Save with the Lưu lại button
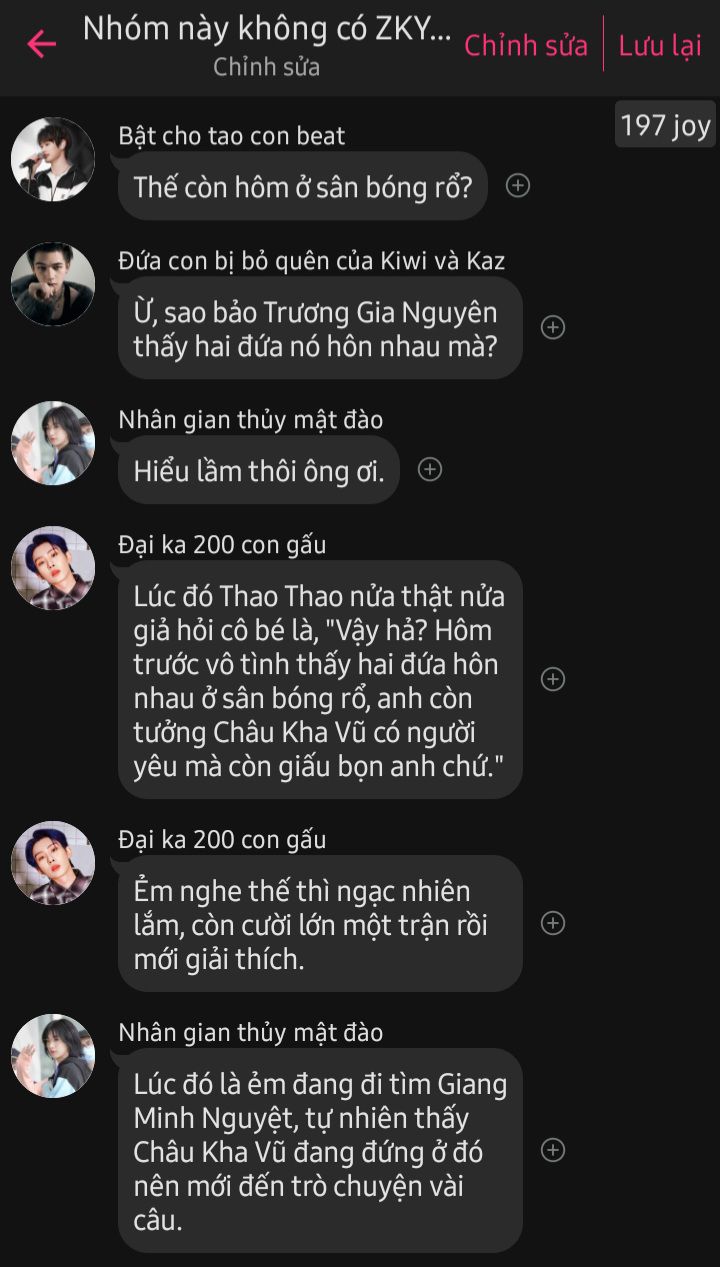 [x=660, y=45]
